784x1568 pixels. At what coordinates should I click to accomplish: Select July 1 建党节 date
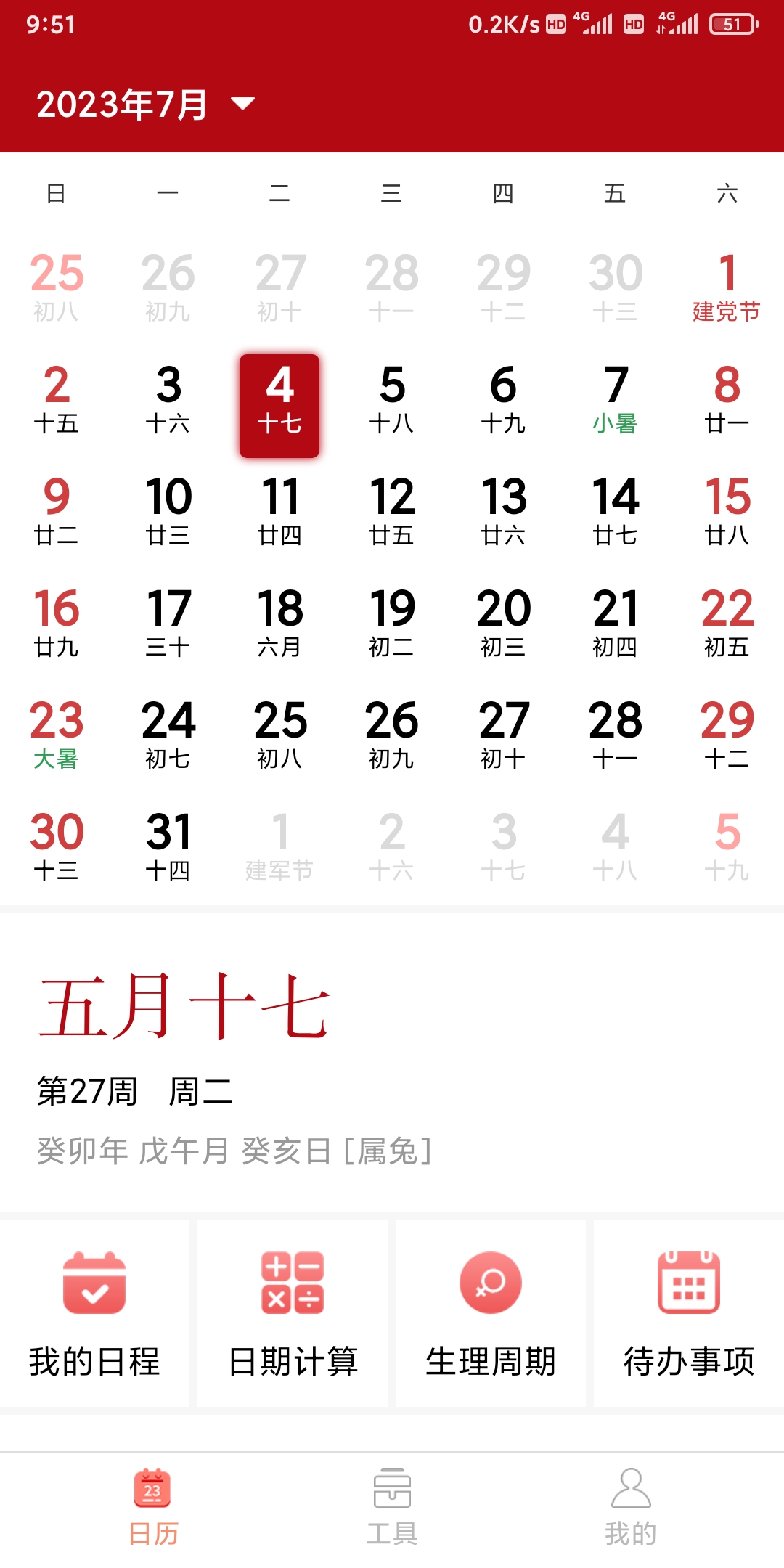coord(727,287)
